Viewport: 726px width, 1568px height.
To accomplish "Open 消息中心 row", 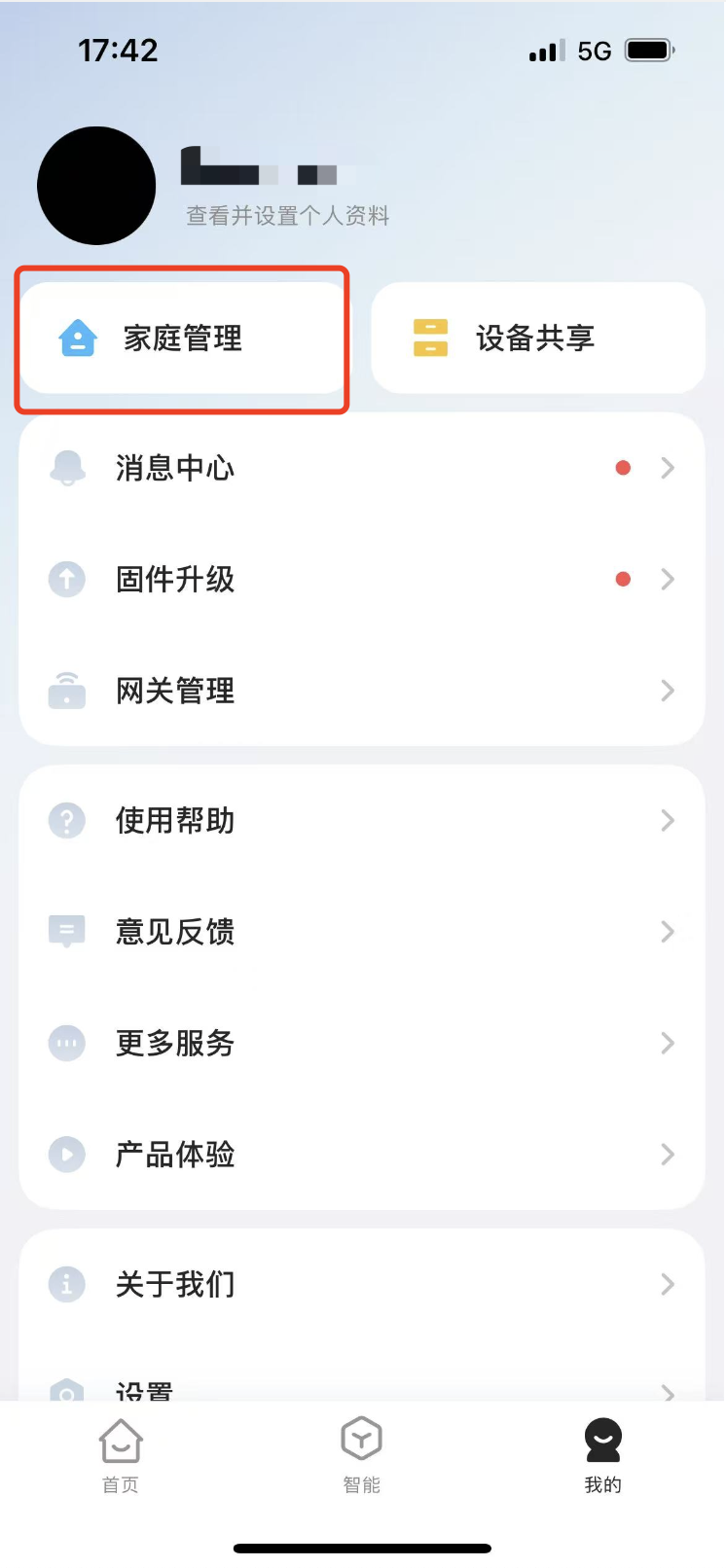I will click(362, 469).
